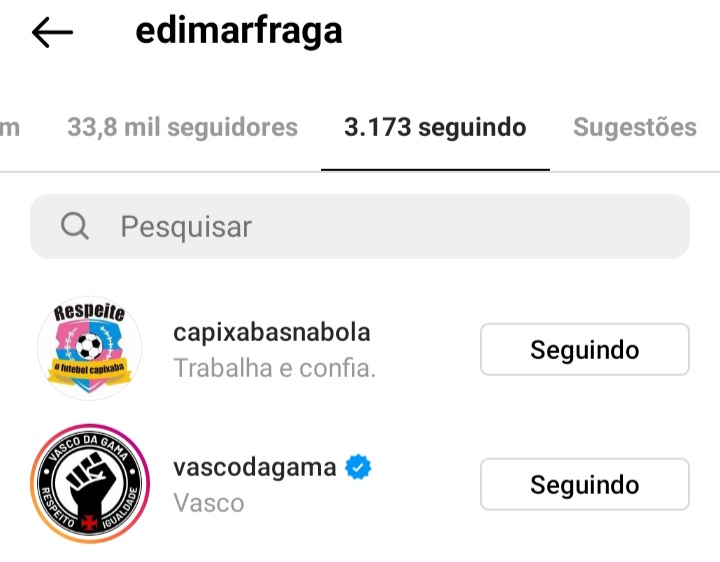Go back using the arrow icon
Screen dimensions: 720x562
pos(53,33)
